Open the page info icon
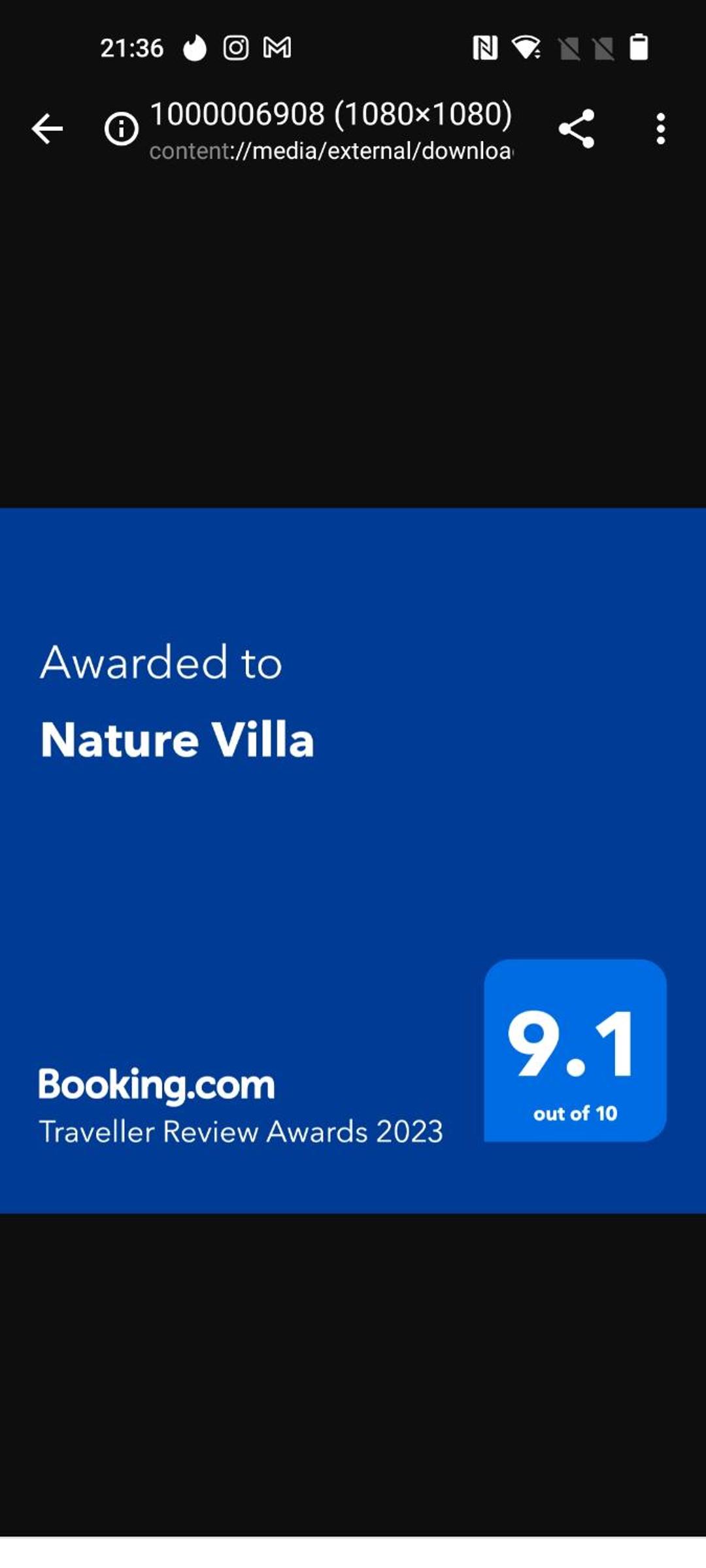This screenshot has height=1568, width=706. (122, 129)
